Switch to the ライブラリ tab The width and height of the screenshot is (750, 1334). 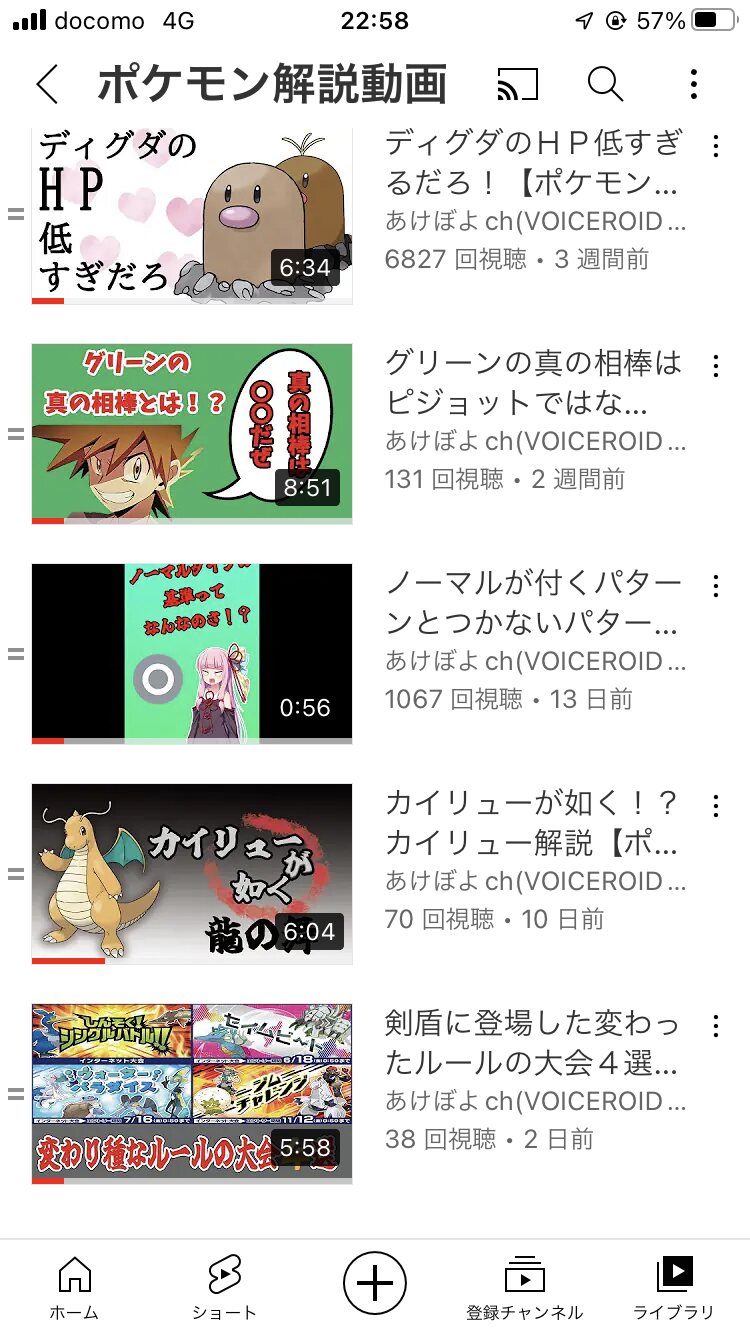674,1288
